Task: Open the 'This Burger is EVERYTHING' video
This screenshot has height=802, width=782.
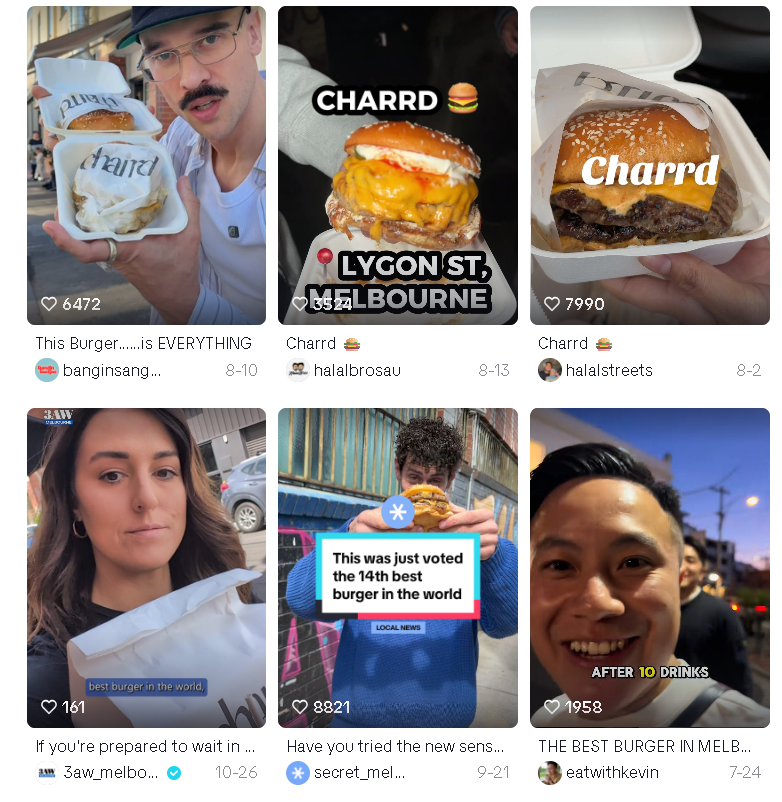Action: 146,165
